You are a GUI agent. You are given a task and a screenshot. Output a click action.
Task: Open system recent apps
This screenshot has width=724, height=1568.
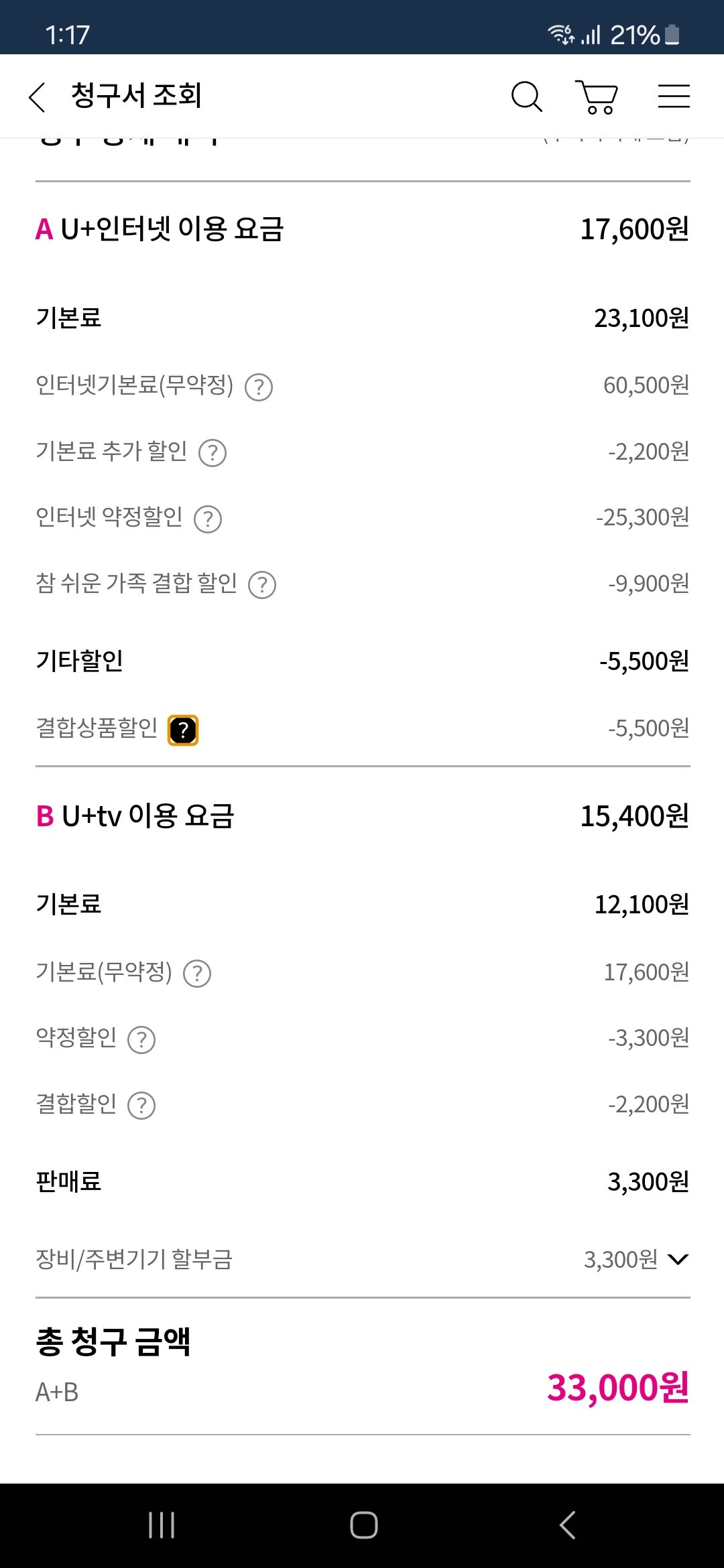[x=162, y=1525]
